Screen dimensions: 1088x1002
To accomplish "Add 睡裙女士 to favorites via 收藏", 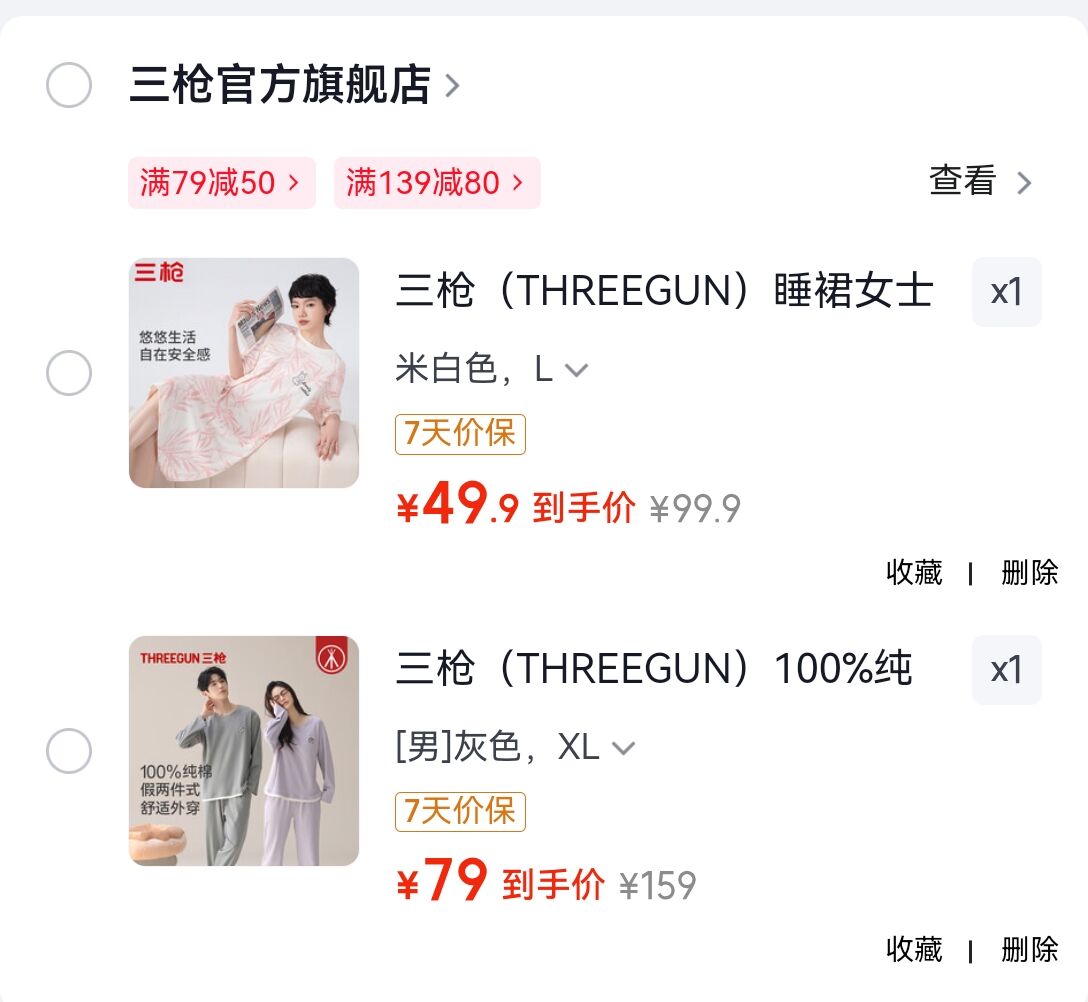I will coord(914,572).
